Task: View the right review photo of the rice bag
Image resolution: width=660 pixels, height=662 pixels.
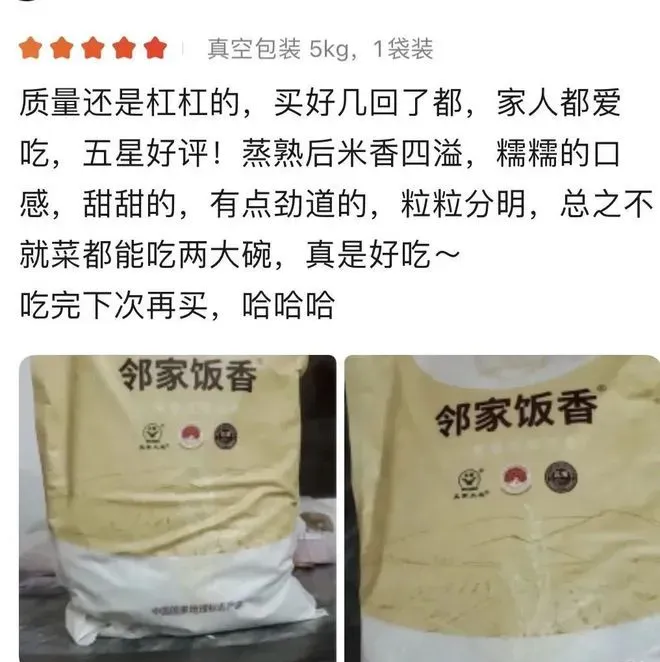Action: tap(502, 507)
